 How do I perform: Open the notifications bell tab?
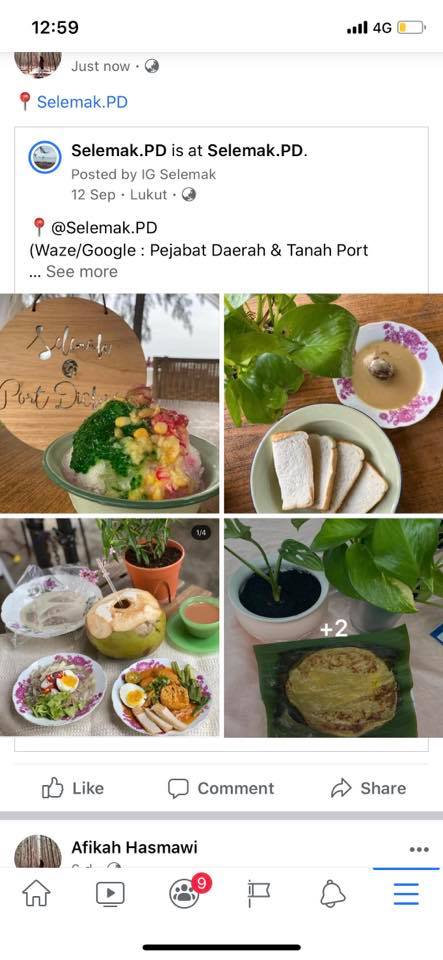coord(333,894)
